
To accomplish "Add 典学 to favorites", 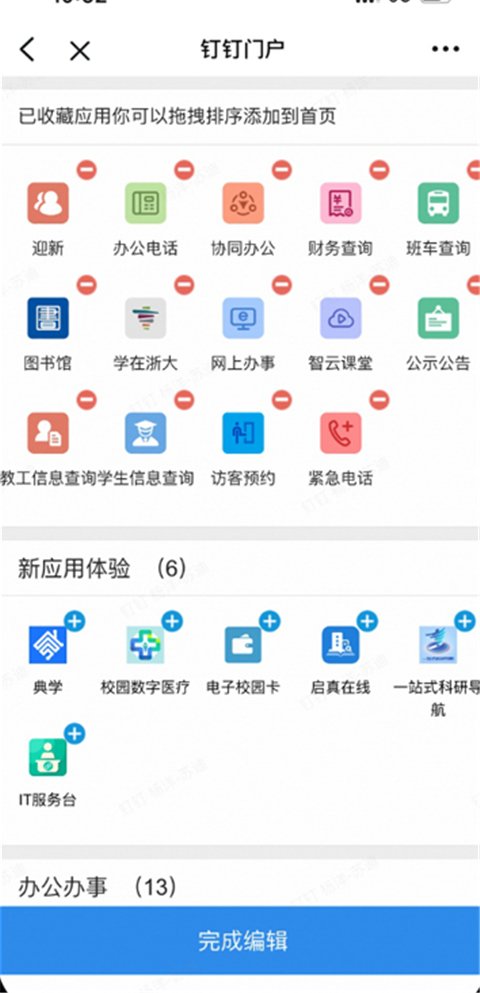I will pos(75,621).
